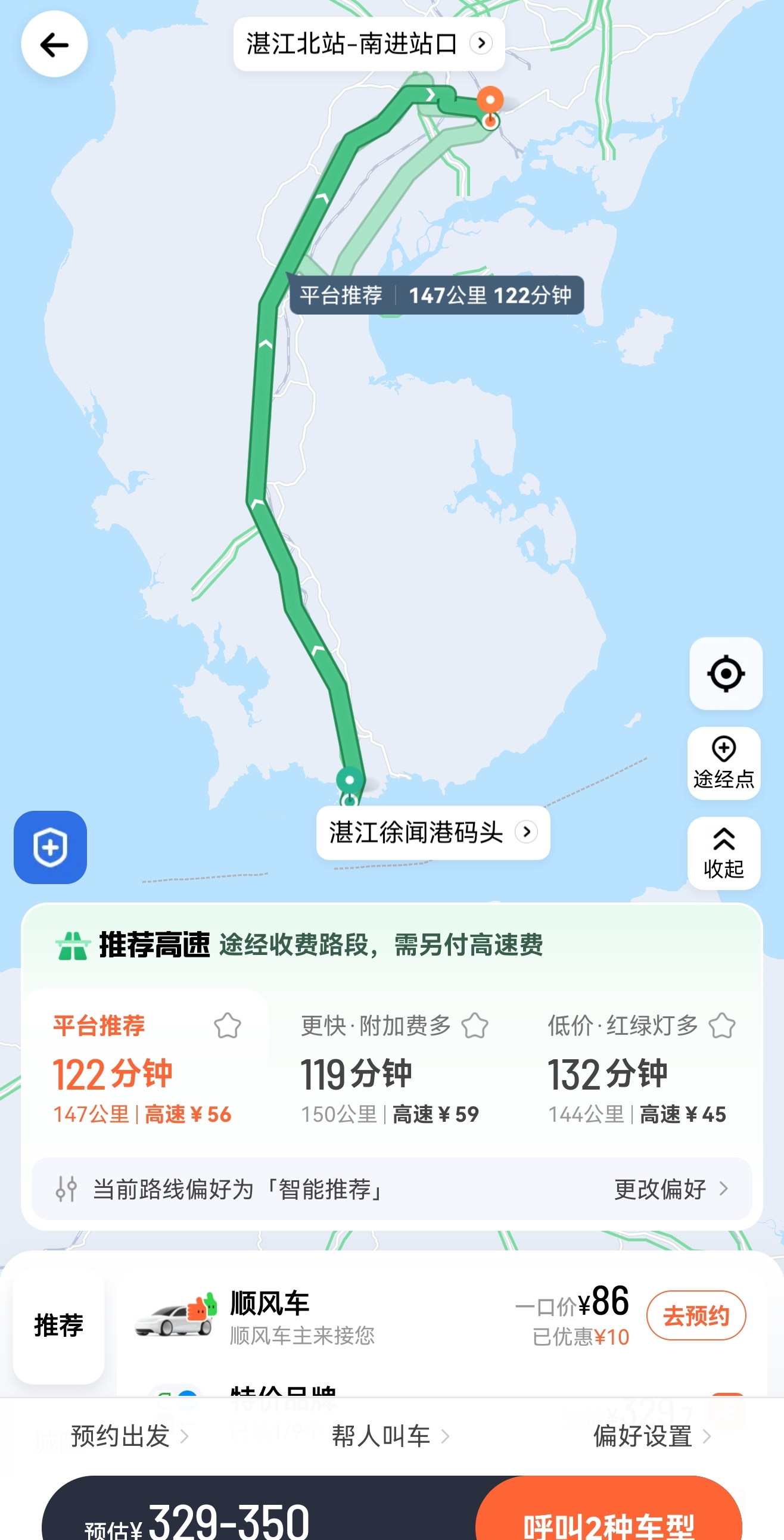784x1540 pixels.
Task: Recenter map with the locate button
Action: 725,674
